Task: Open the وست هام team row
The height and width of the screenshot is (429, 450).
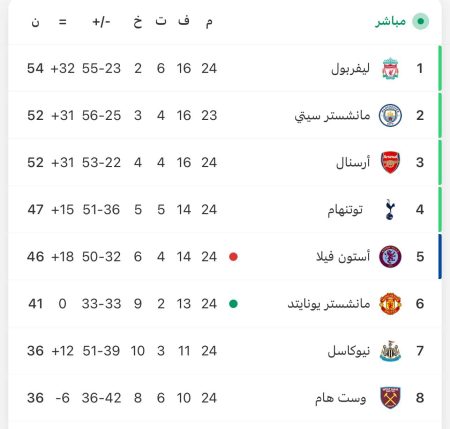Action: 225,398
